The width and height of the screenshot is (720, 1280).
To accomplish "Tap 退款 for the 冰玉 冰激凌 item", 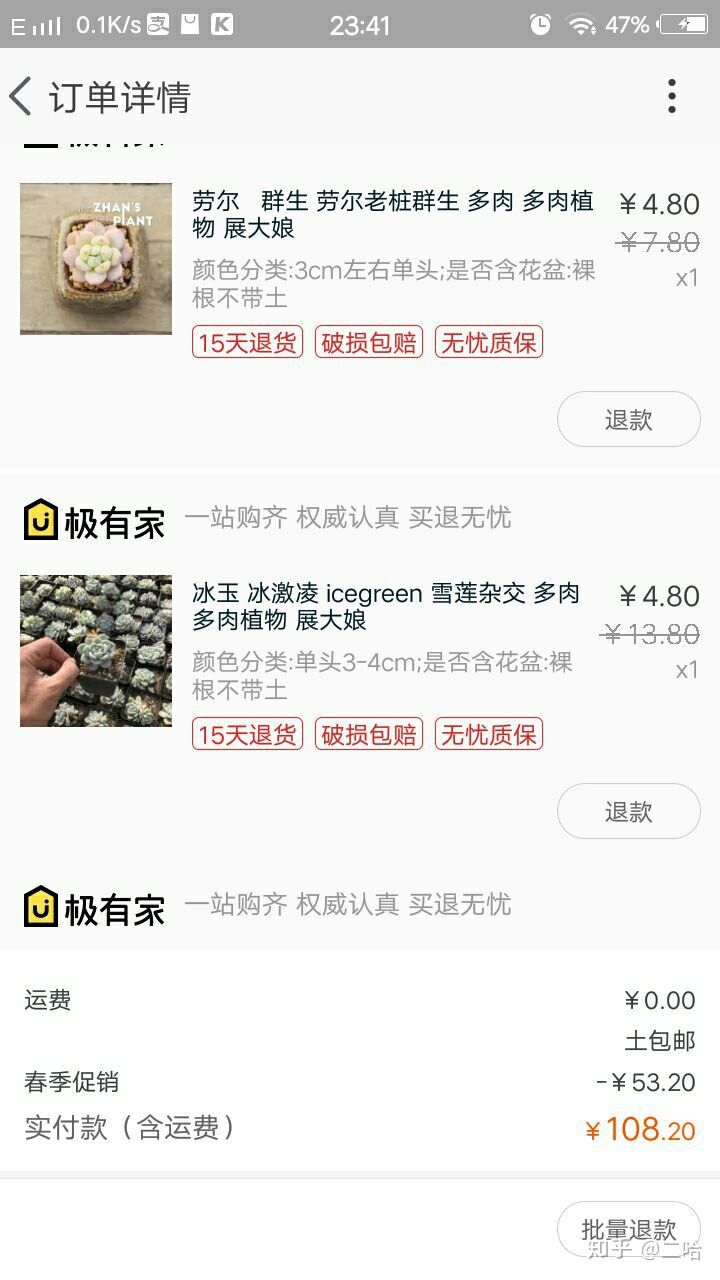I will coord(628,811).
